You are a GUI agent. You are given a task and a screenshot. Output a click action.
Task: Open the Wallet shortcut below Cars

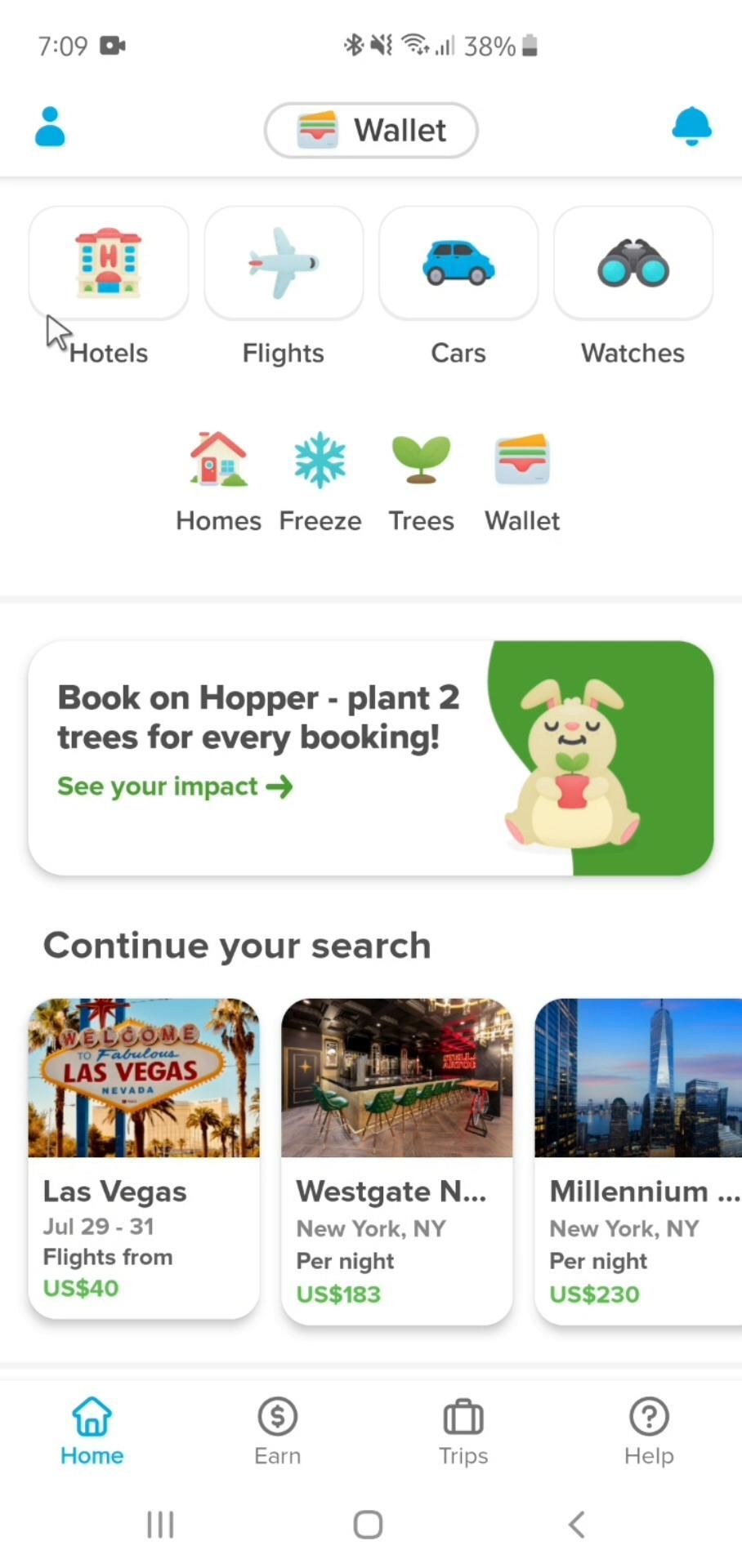[522, 482]
